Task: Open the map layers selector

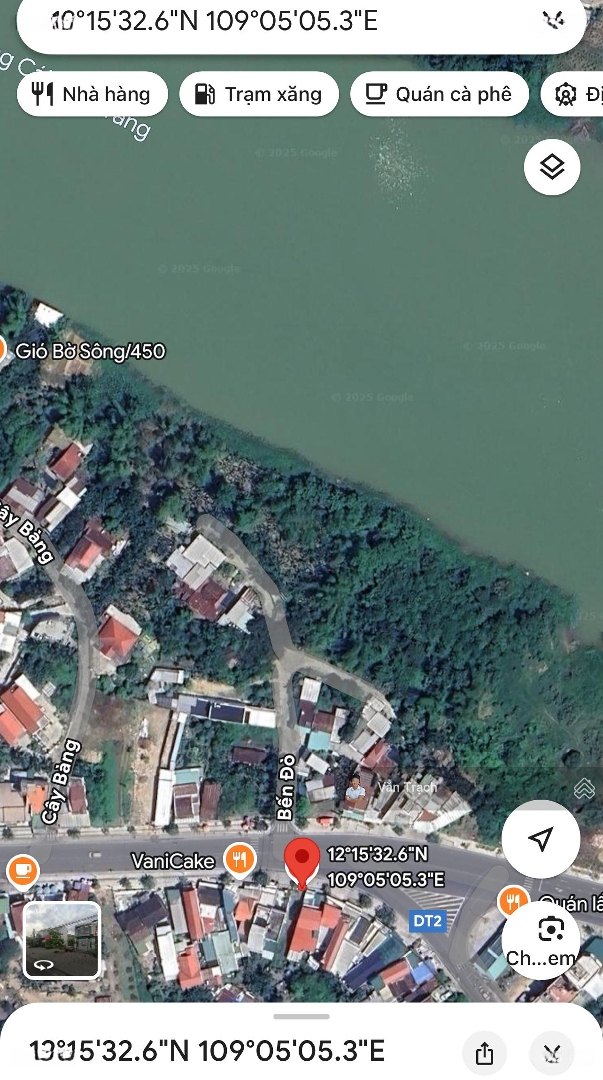Action: 552,167
